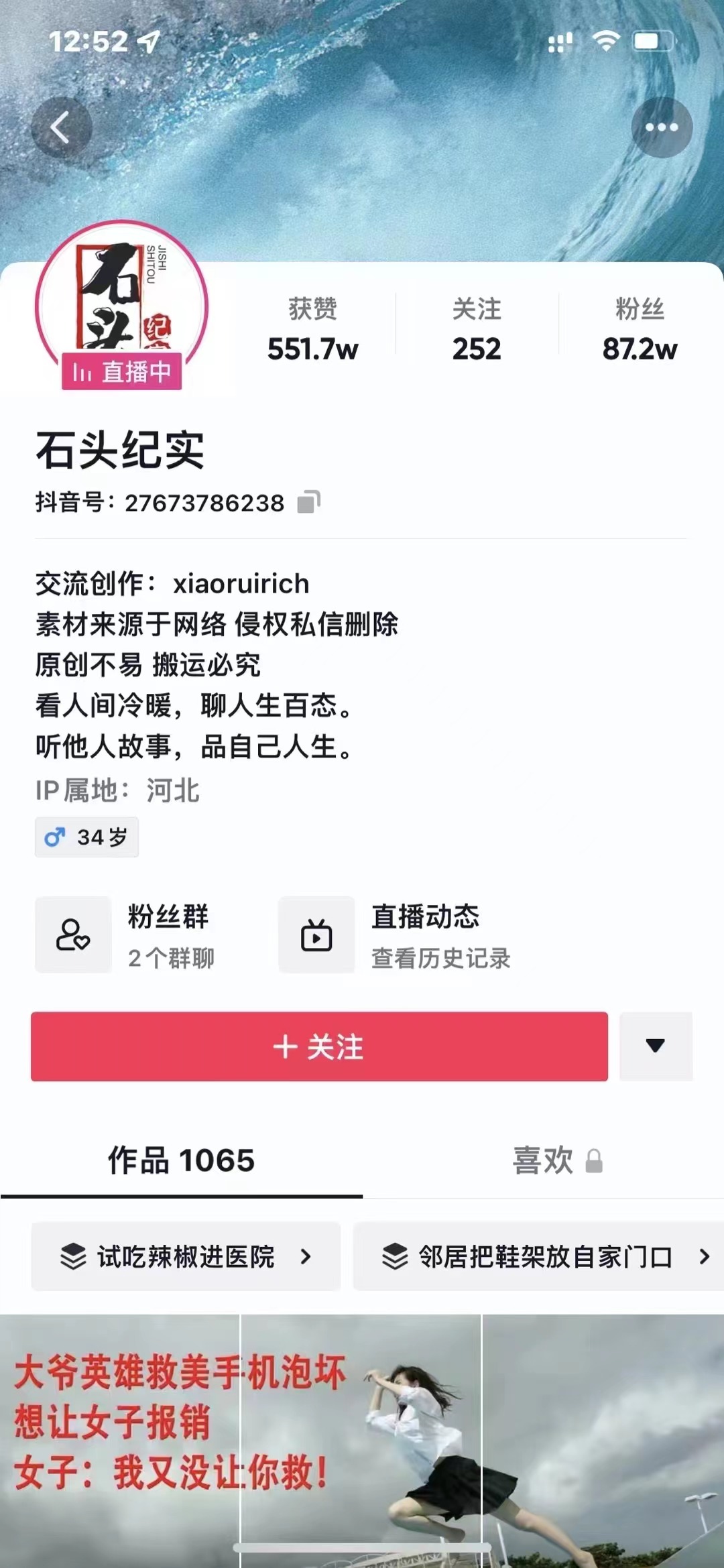The image size is (724, 1568).
Task: Select the male gender 34岁 badge
Action: (86, 837)
